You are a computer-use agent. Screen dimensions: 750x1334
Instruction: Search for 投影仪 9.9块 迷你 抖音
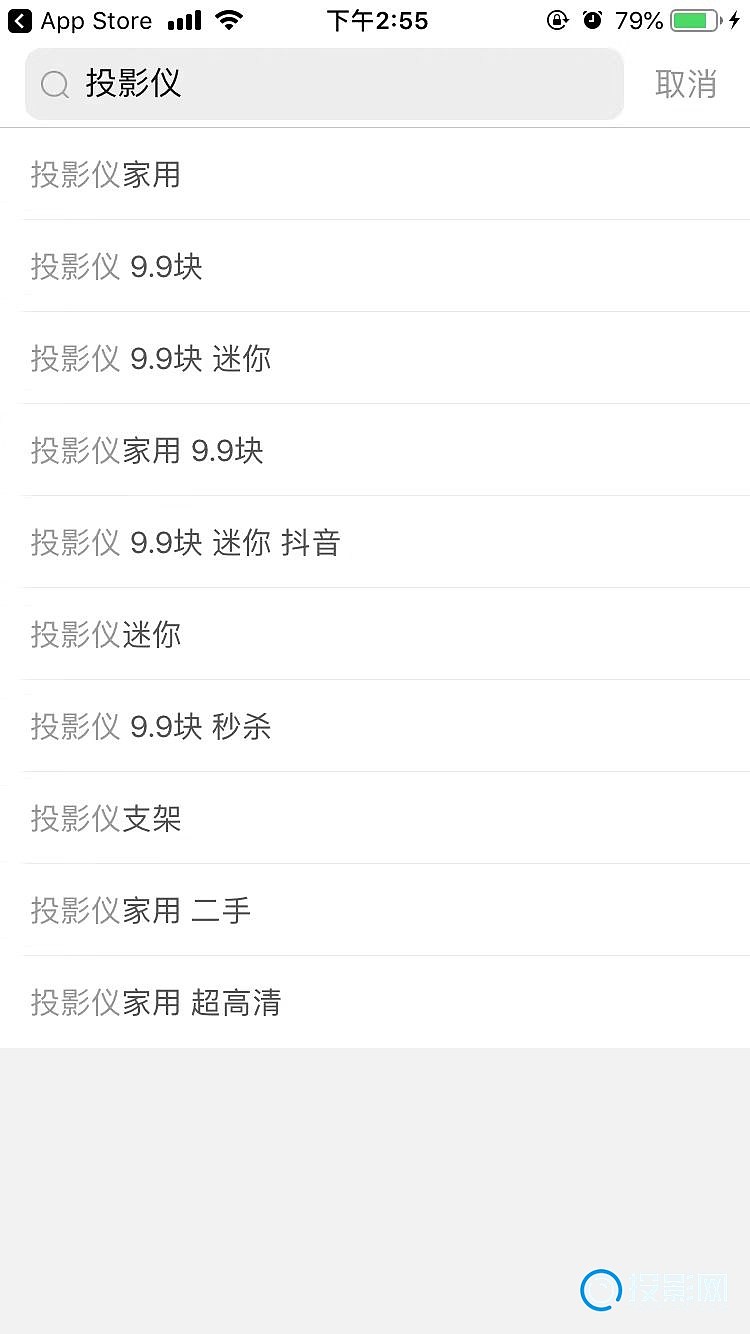click(x=375, y=542)
